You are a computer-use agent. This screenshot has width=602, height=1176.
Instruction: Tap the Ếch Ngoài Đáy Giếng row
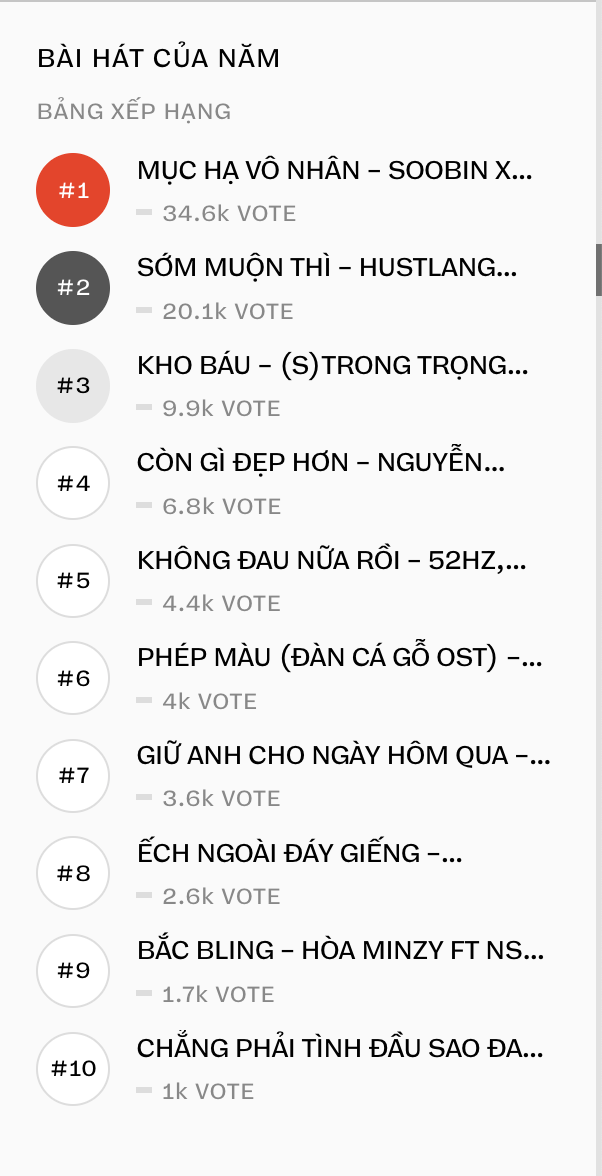coord(298,854)
